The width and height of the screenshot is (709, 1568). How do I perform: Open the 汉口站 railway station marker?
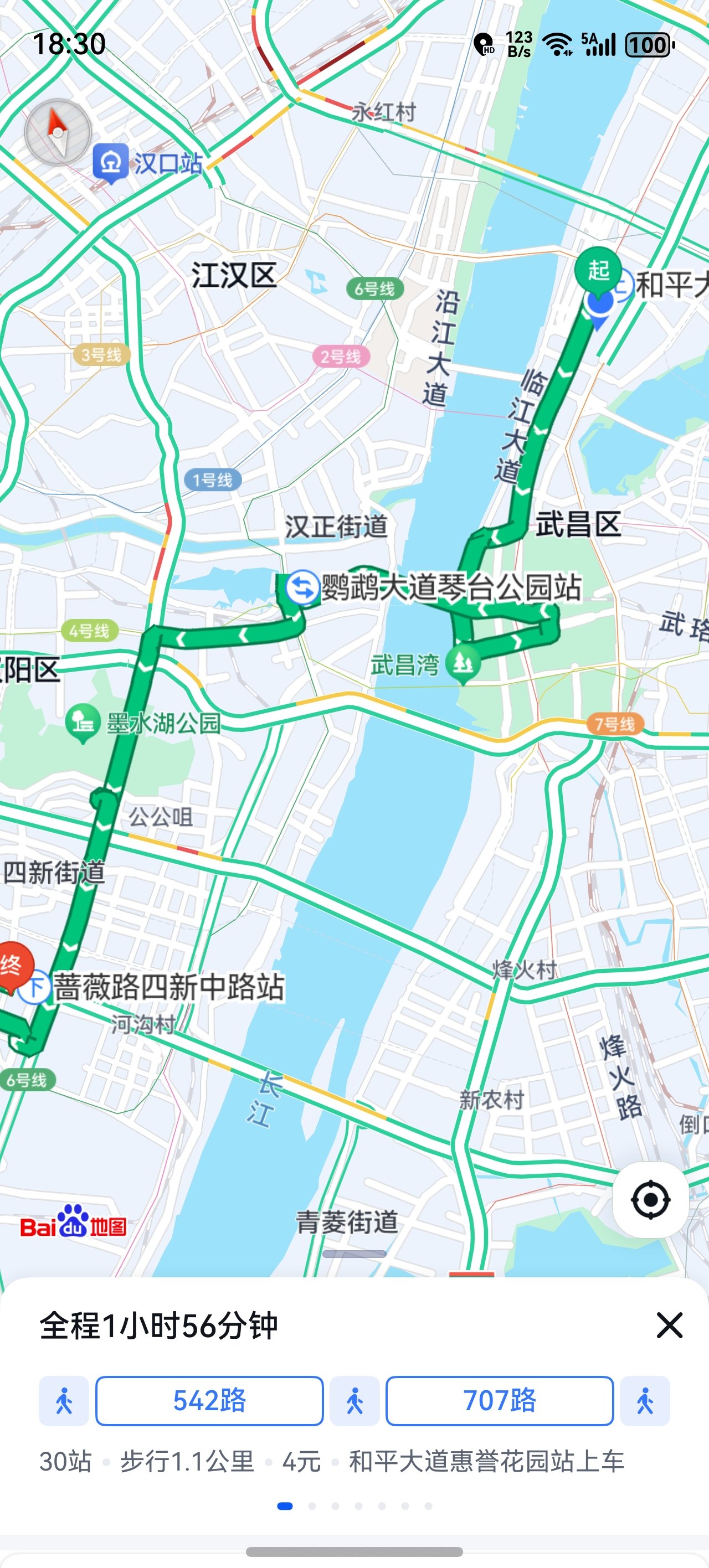[x=110, y=163]
